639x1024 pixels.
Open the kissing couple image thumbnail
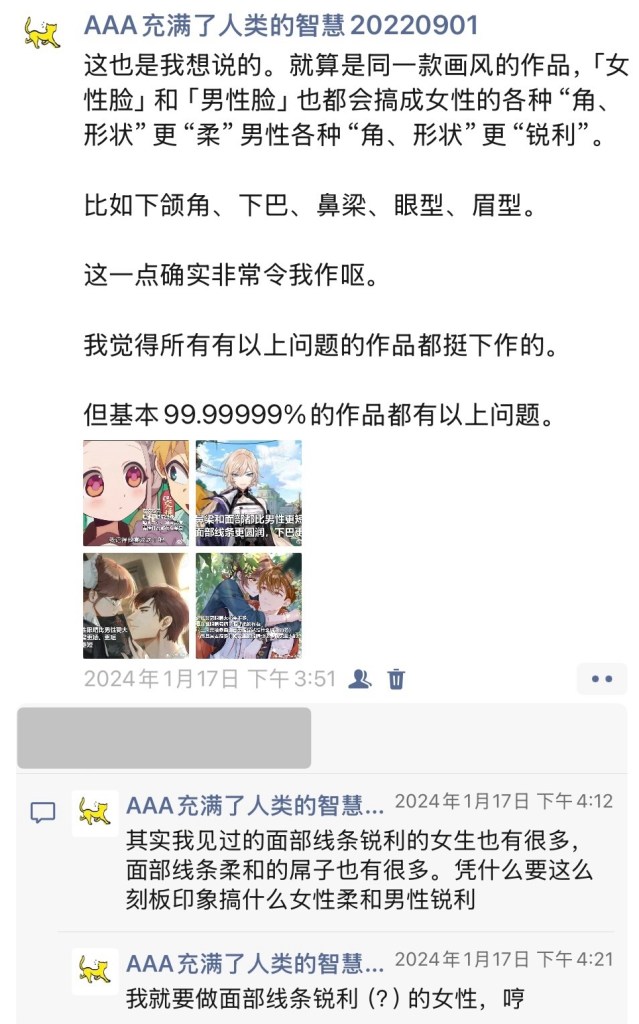point(135,606)
